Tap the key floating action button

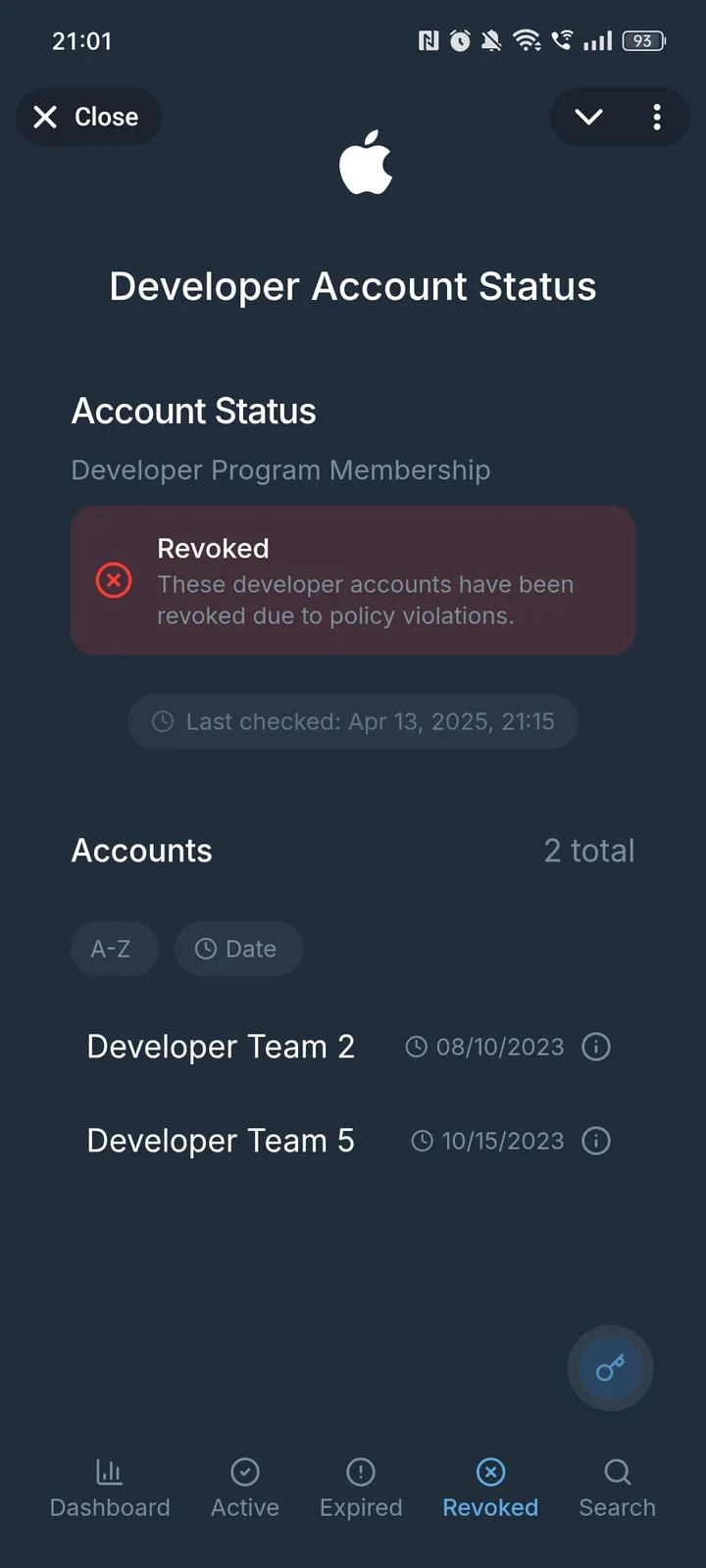coord(609,1368)
